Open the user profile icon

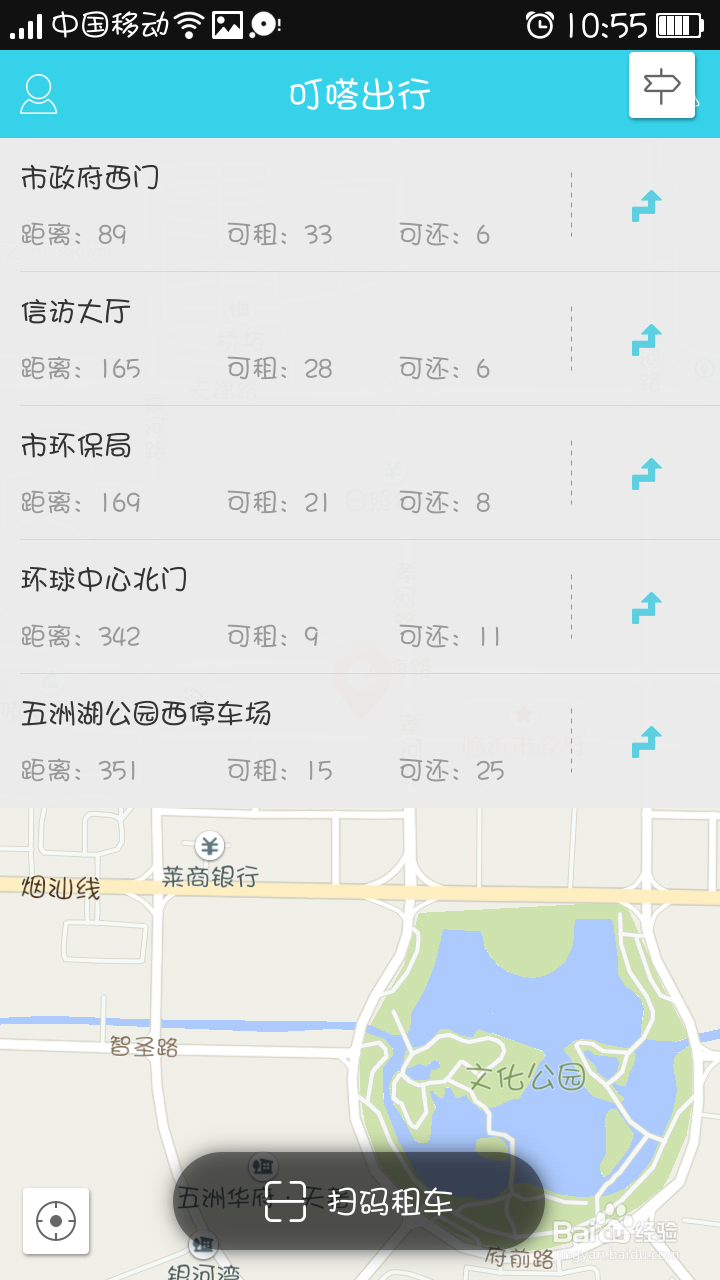click(x=39, y=94)
